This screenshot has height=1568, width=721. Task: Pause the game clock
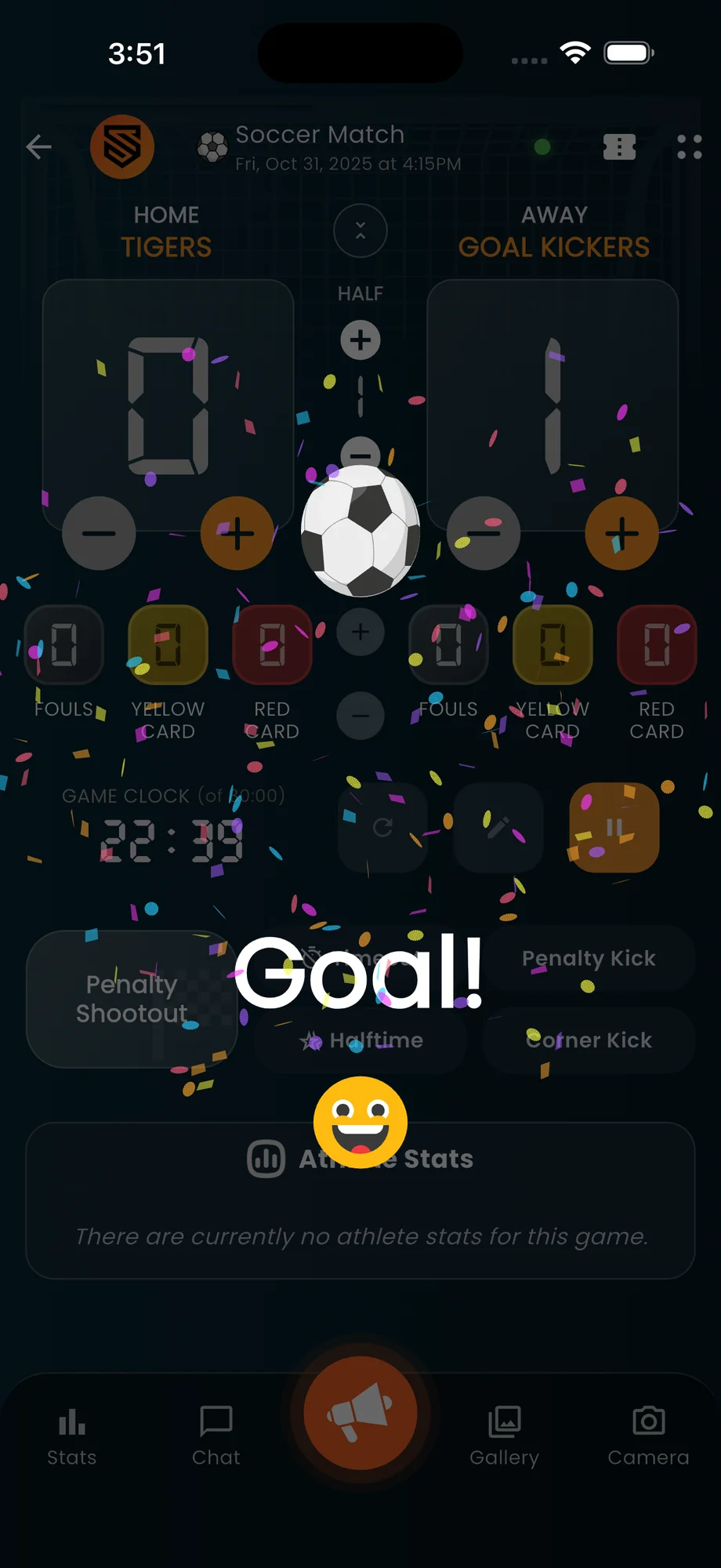coord(614,829)
